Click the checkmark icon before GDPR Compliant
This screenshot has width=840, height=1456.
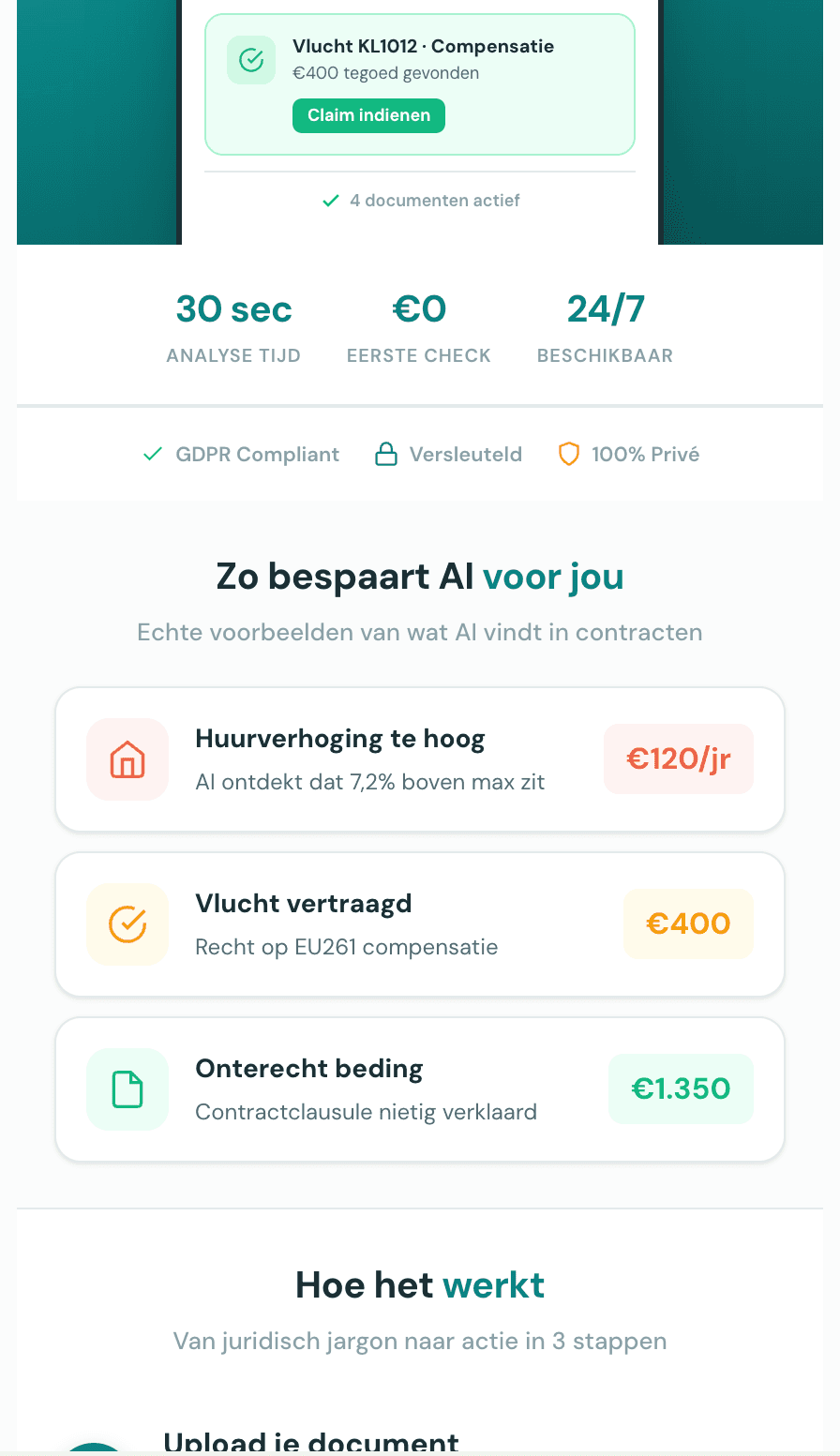[152, 454]
